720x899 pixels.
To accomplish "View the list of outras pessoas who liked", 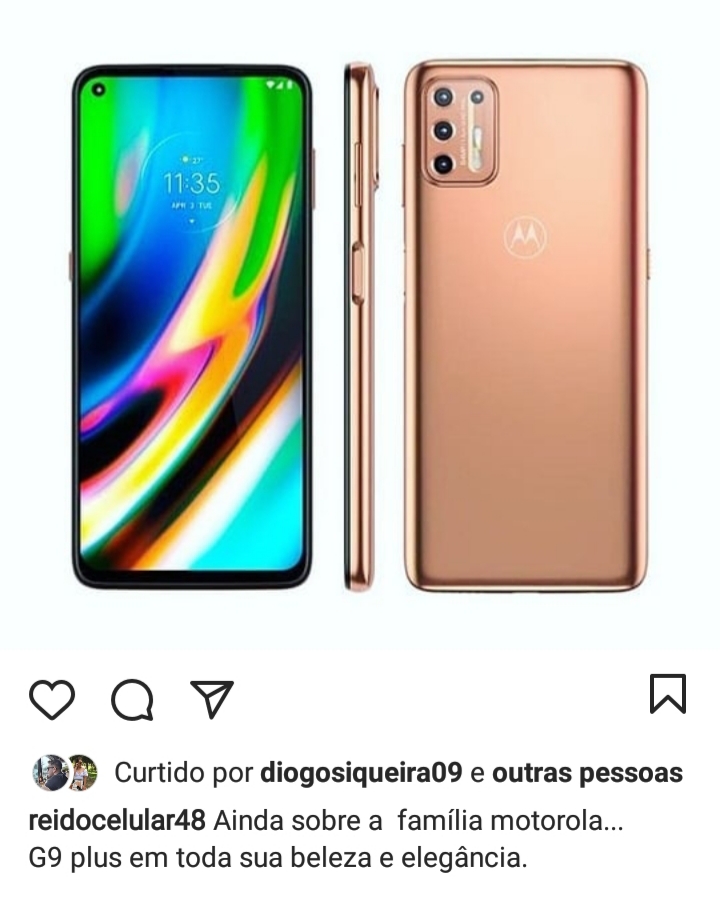I will click(588, 773).
